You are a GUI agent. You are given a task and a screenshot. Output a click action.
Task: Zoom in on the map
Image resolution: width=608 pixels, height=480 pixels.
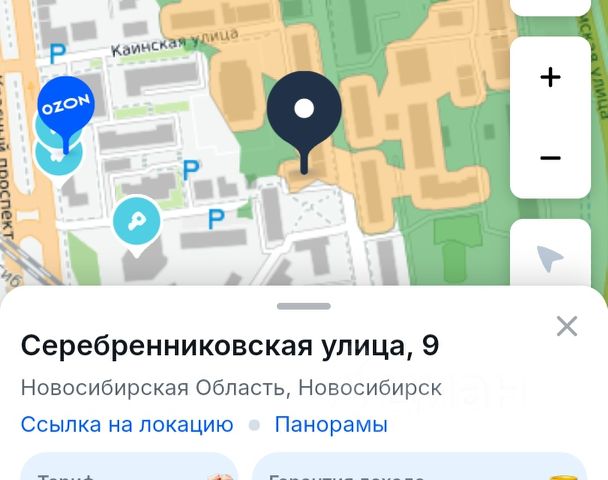click(x=550, y=77)
